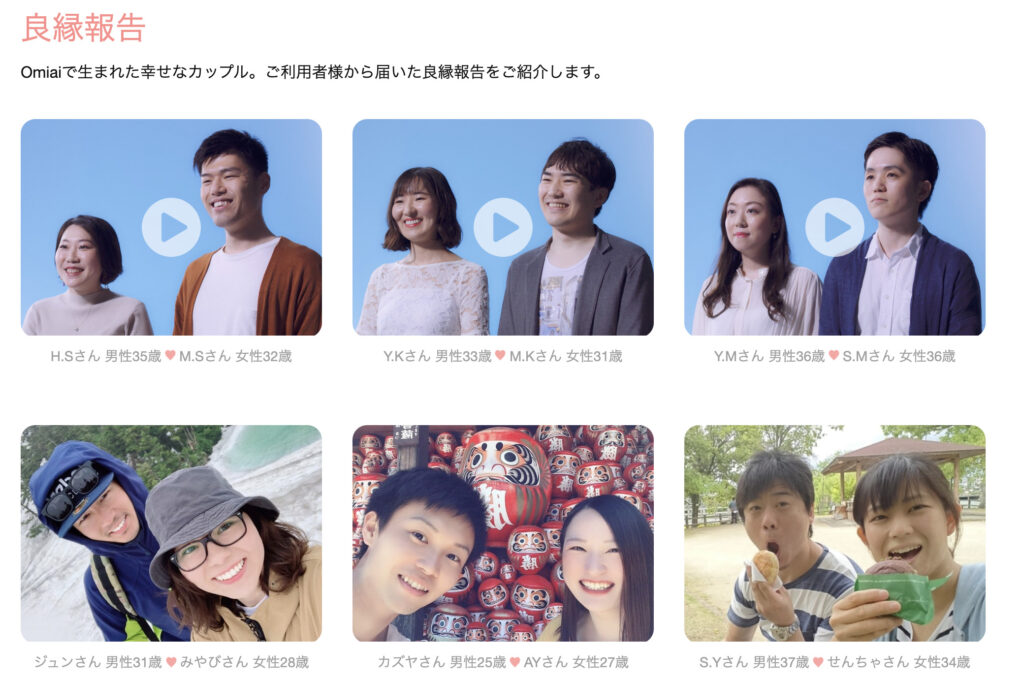Open ジュンさん and みやびさん's couple report
The image size is (1024, 679).
click(171, 533)
